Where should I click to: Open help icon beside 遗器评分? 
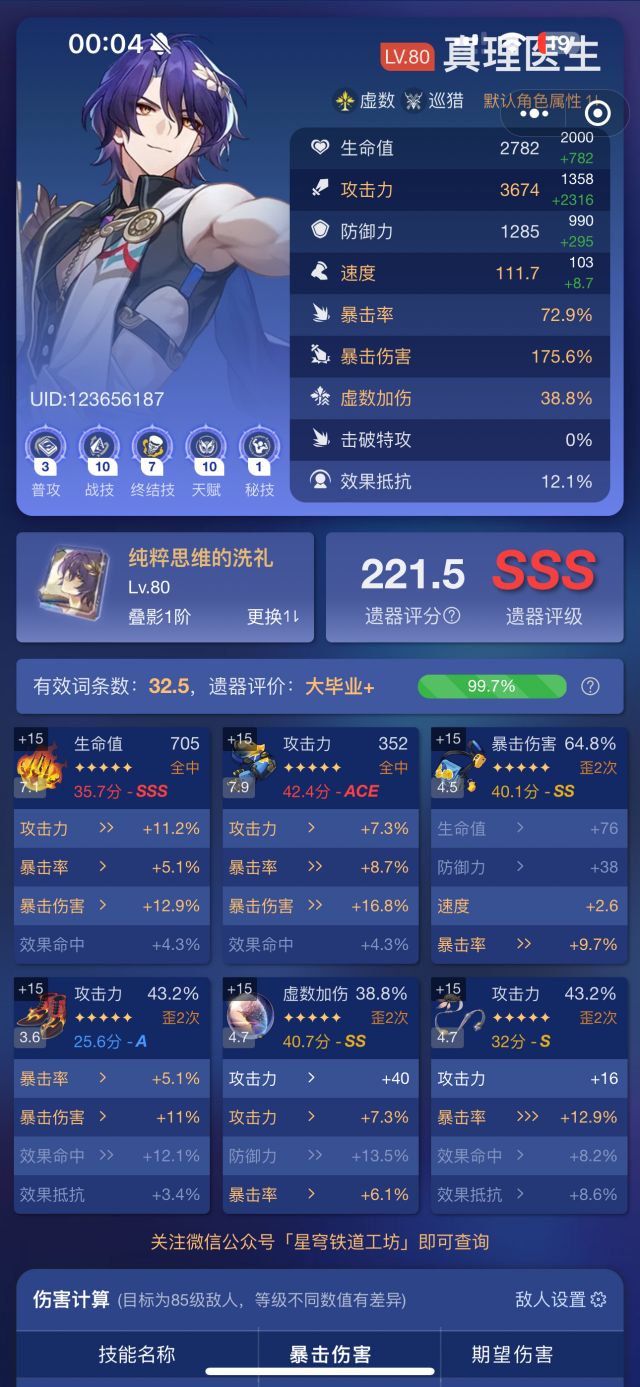pyautogui.click(x=452, y=616)
